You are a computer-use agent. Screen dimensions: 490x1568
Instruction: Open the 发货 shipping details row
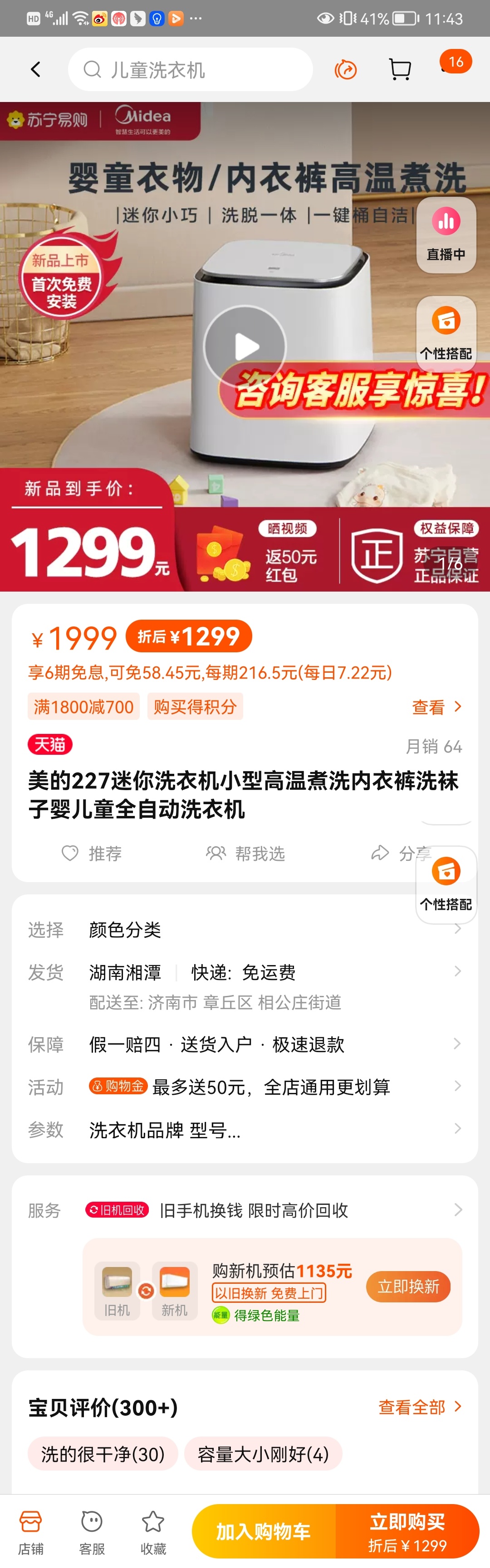coord(244,972)
